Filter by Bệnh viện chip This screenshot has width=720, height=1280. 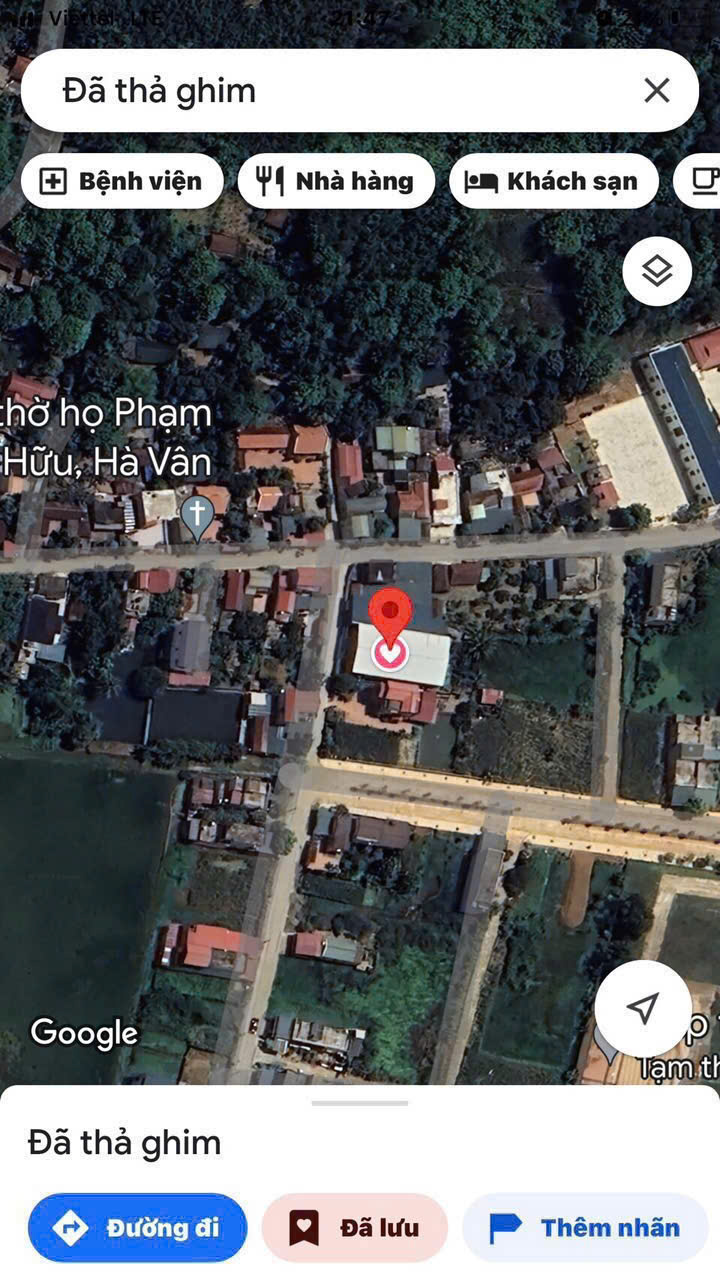pos(122,181)
